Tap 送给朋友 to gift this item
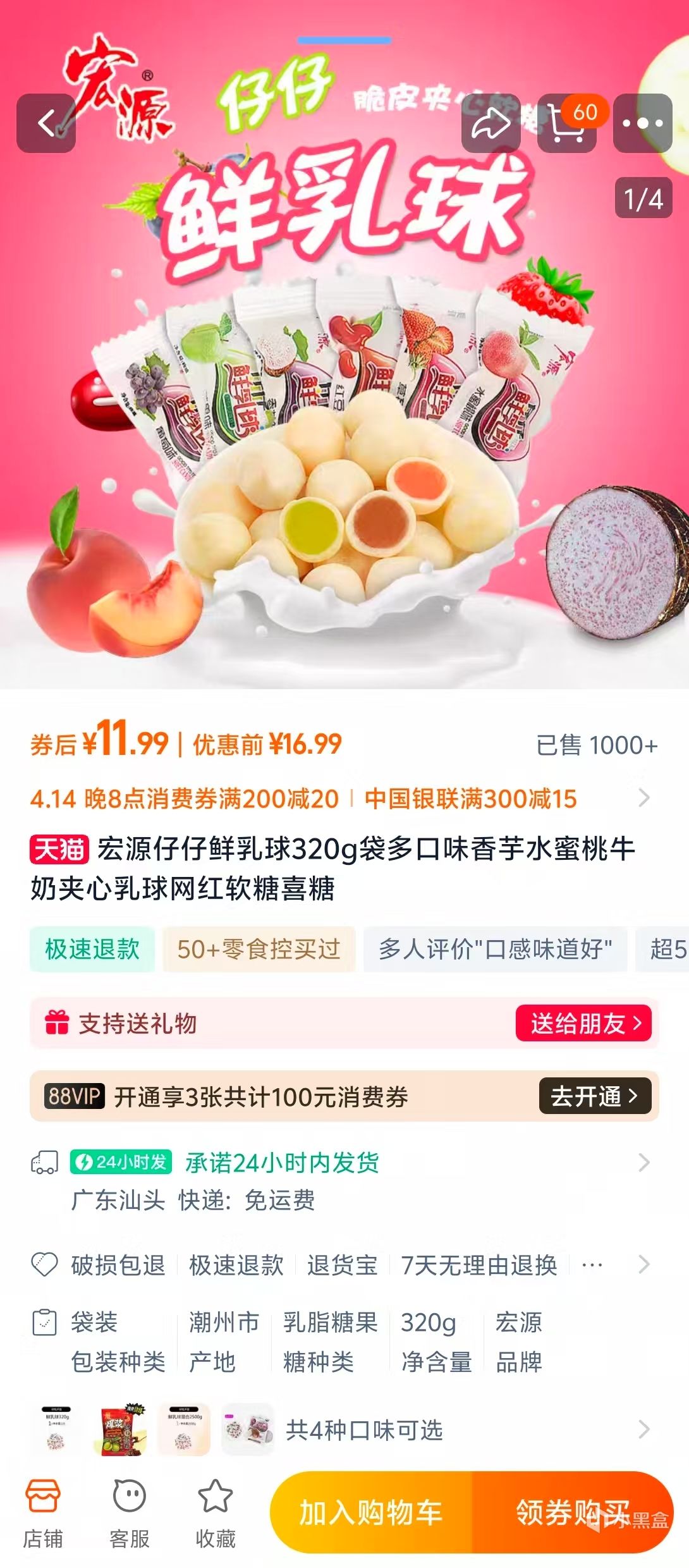689x1568 pixels. (x=583, y=1022)
